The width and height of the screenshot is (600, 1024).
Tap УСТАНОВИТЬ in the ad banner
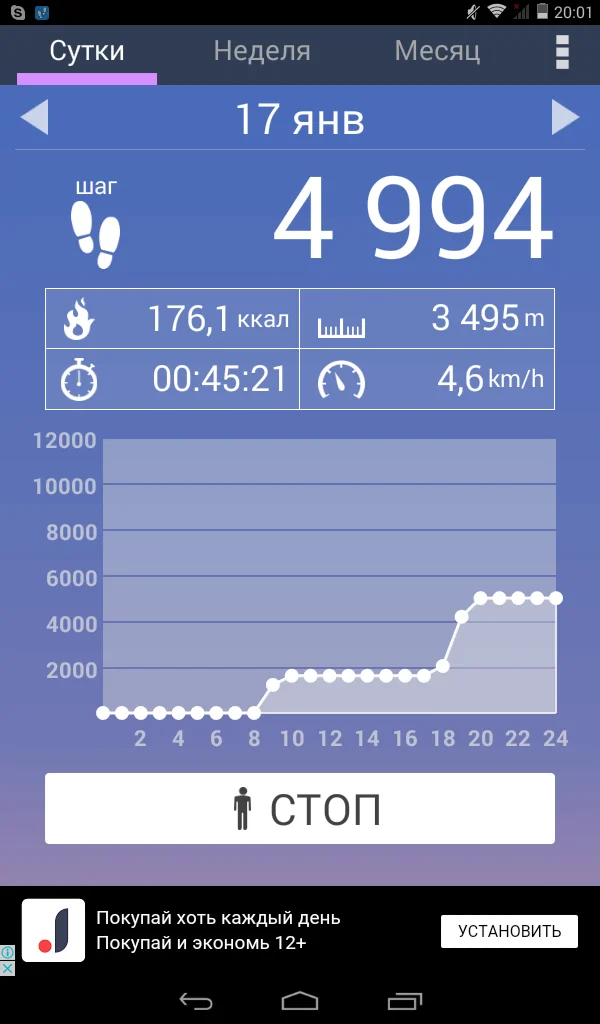509,931
